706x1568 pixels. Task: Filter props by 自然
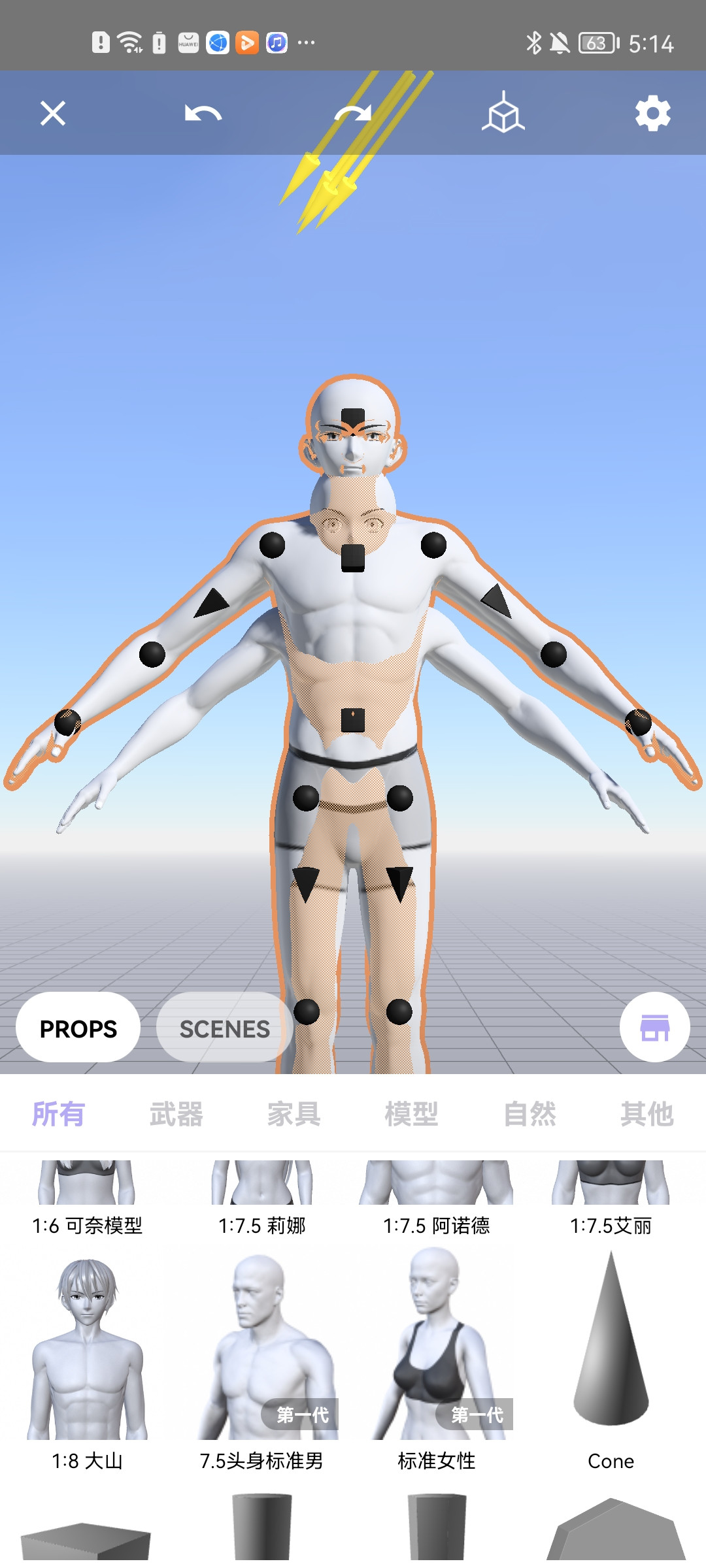pyautogui.click(x=529, y=1114)
